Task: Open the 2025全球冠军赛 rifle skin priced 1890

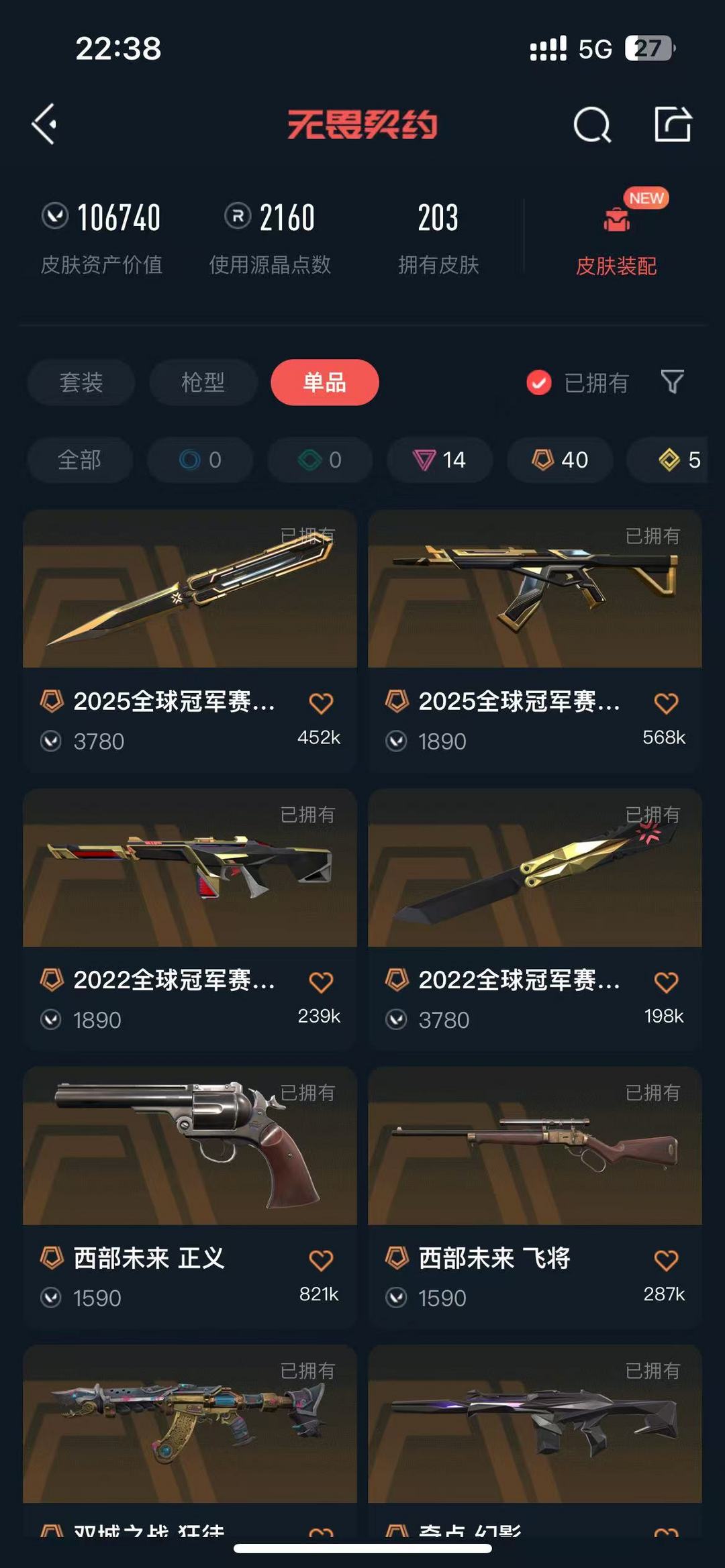Action: [x=534, y=590]
